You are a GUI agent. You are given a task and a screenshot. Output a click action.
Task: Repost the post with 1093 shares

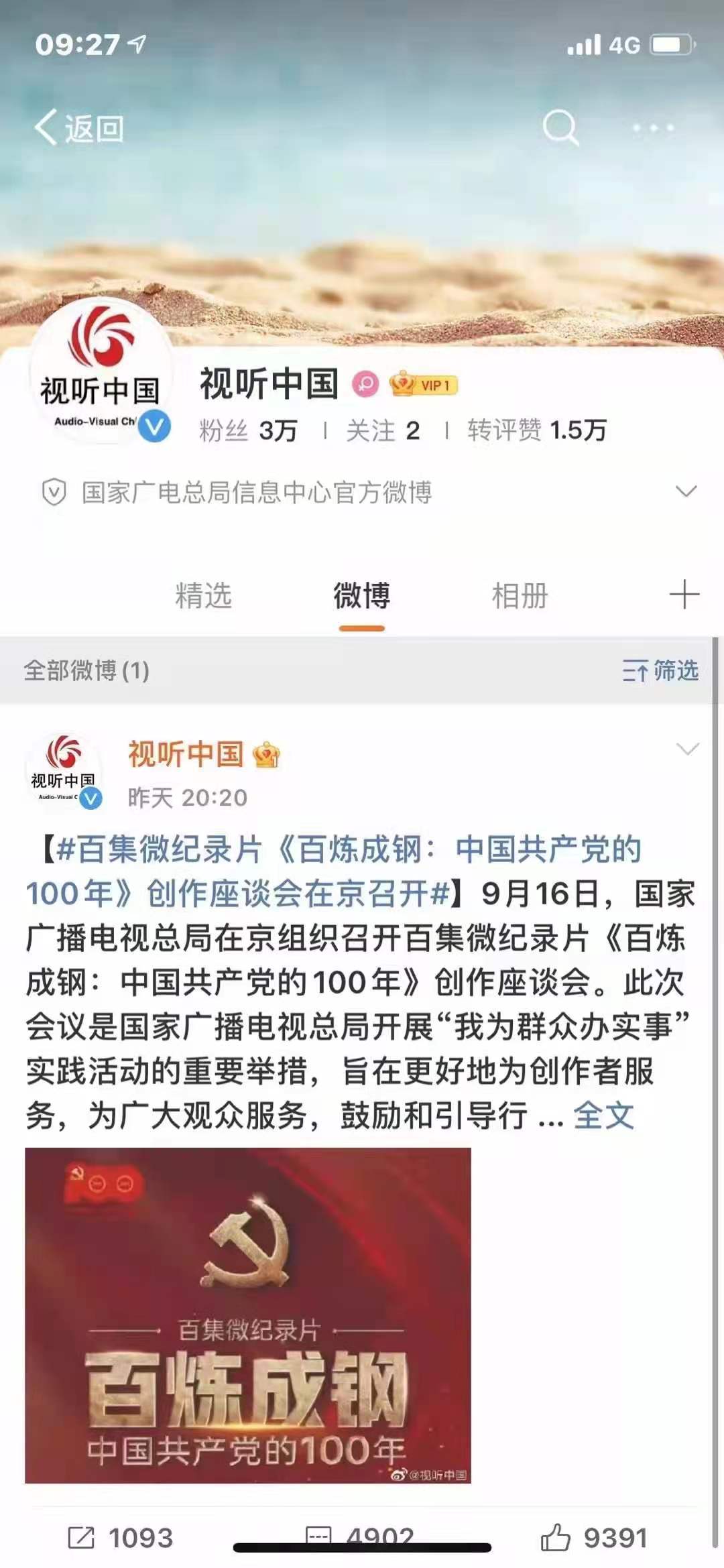coord(121,1537)
